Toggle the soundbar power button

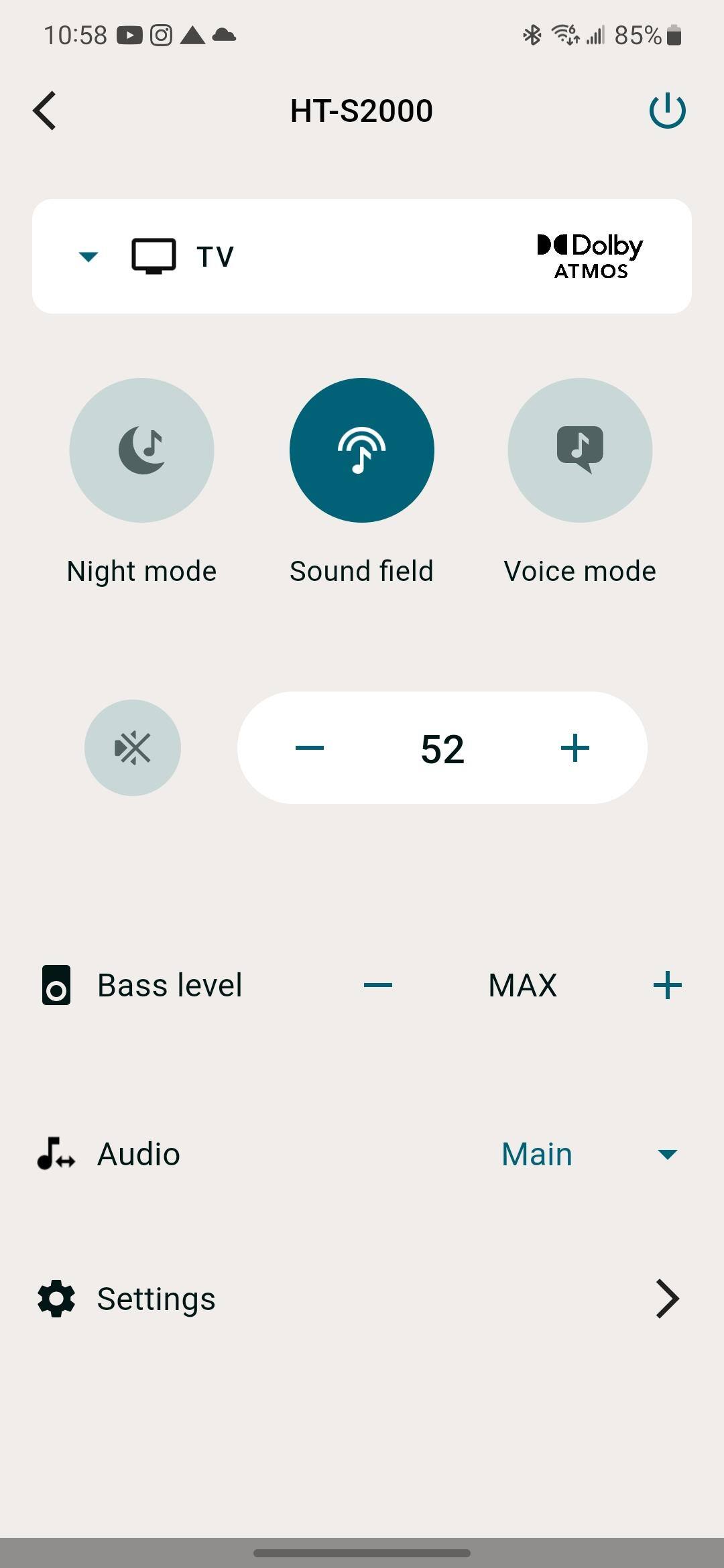coord(667,111)
